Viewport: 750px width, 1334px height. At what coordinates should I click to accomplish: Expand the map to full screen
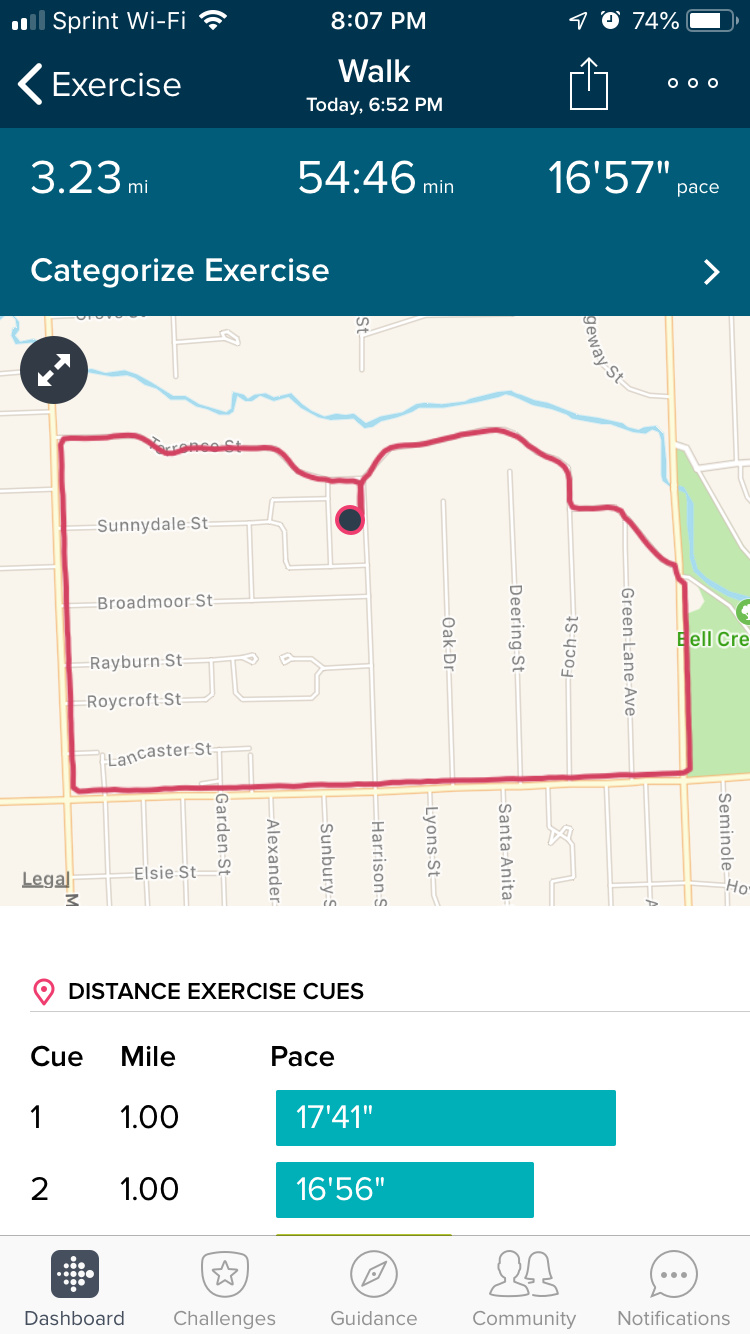click(x=54, y=372)
